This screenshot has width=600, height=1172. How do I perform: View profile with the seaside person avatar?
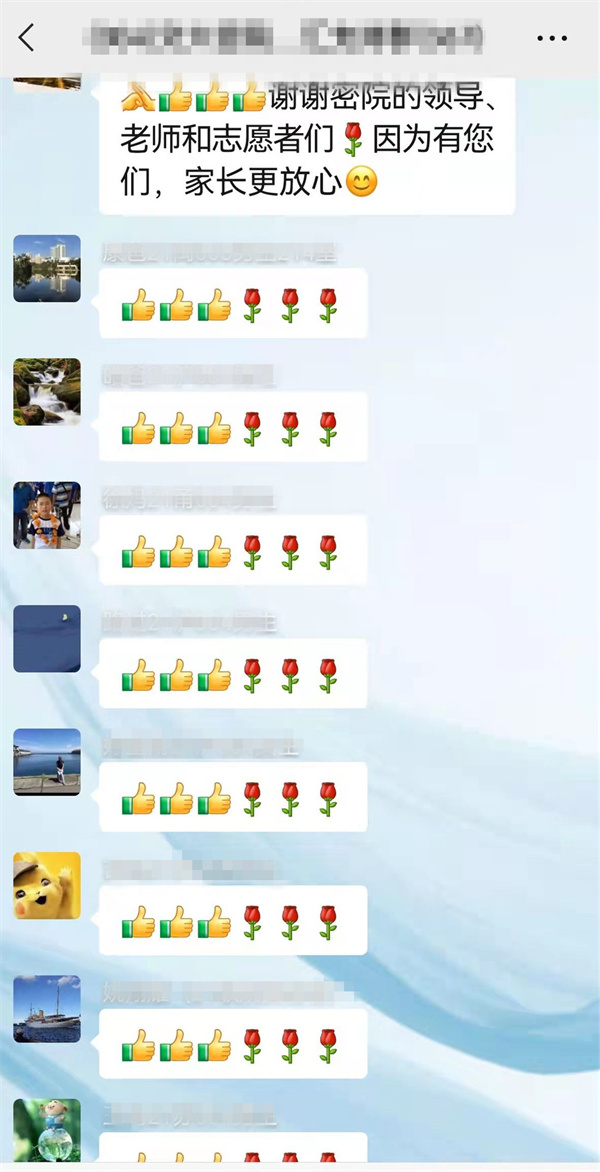pos(47,762)
